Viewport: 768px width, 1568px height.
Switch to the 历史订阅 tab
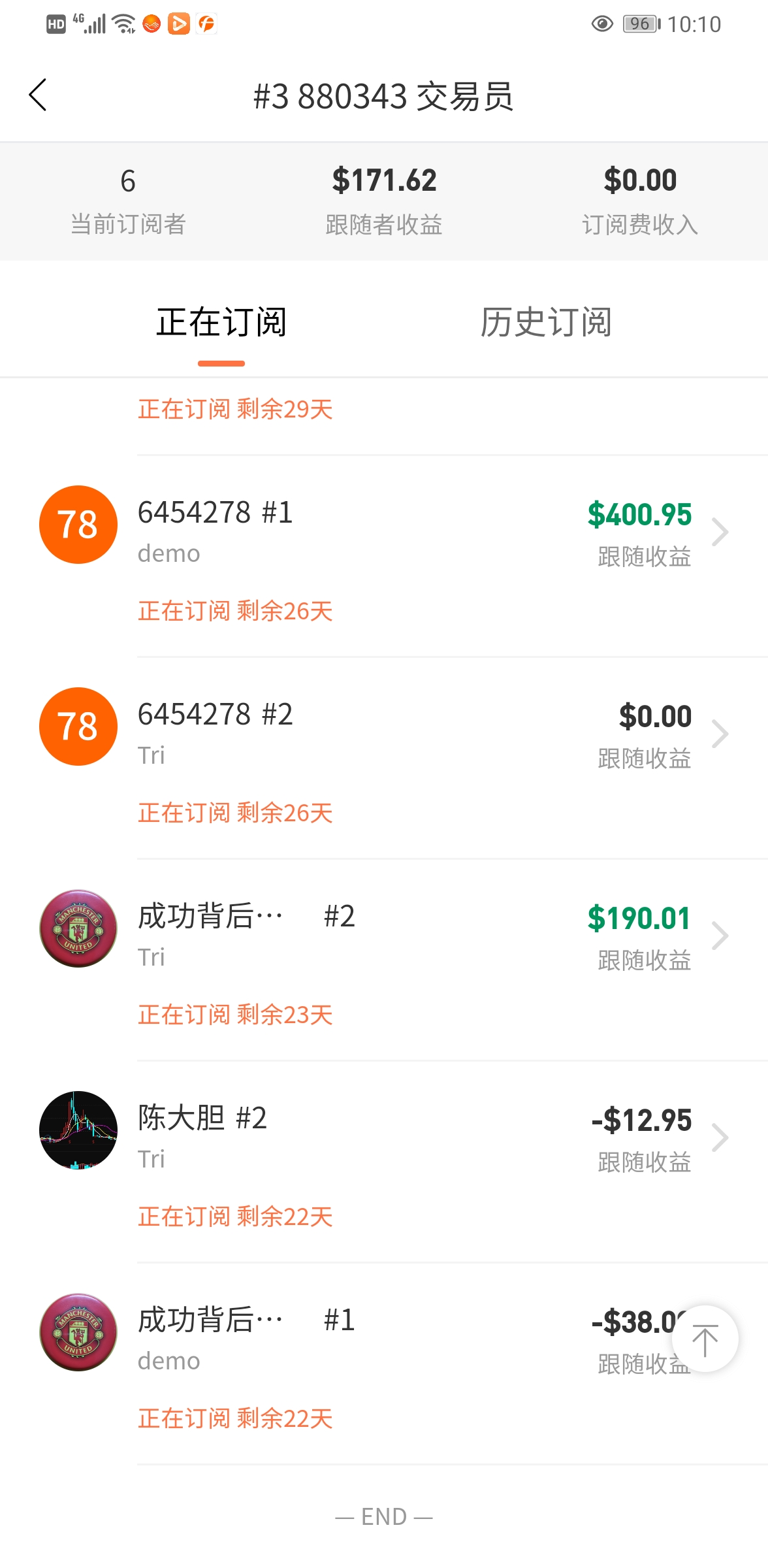click(x=546, y=322)
